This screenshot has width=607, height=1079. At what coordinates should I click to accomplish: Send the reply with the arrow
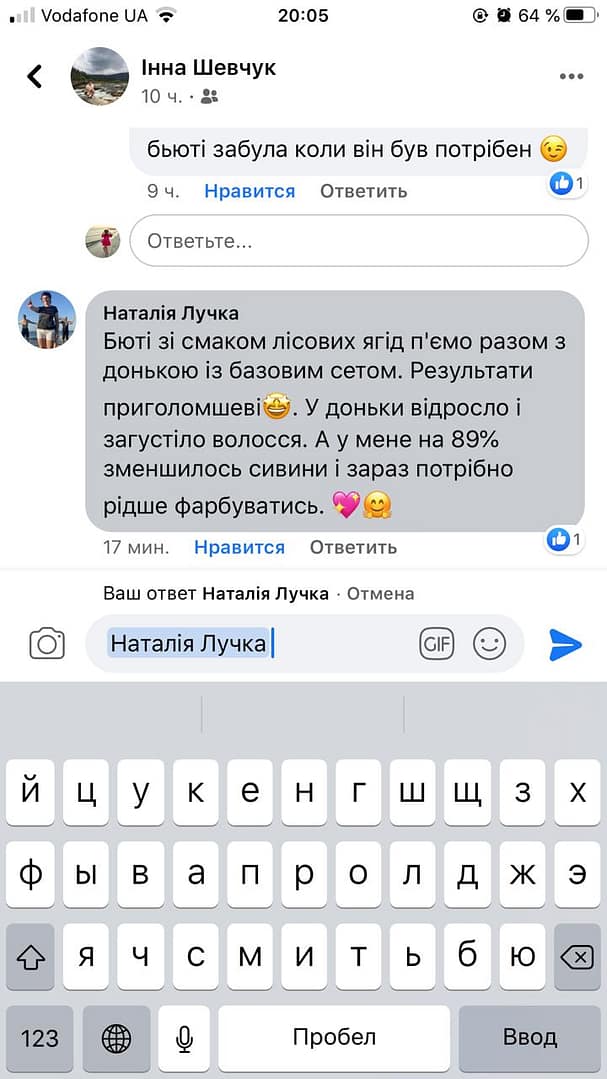(x=565, y=644)
